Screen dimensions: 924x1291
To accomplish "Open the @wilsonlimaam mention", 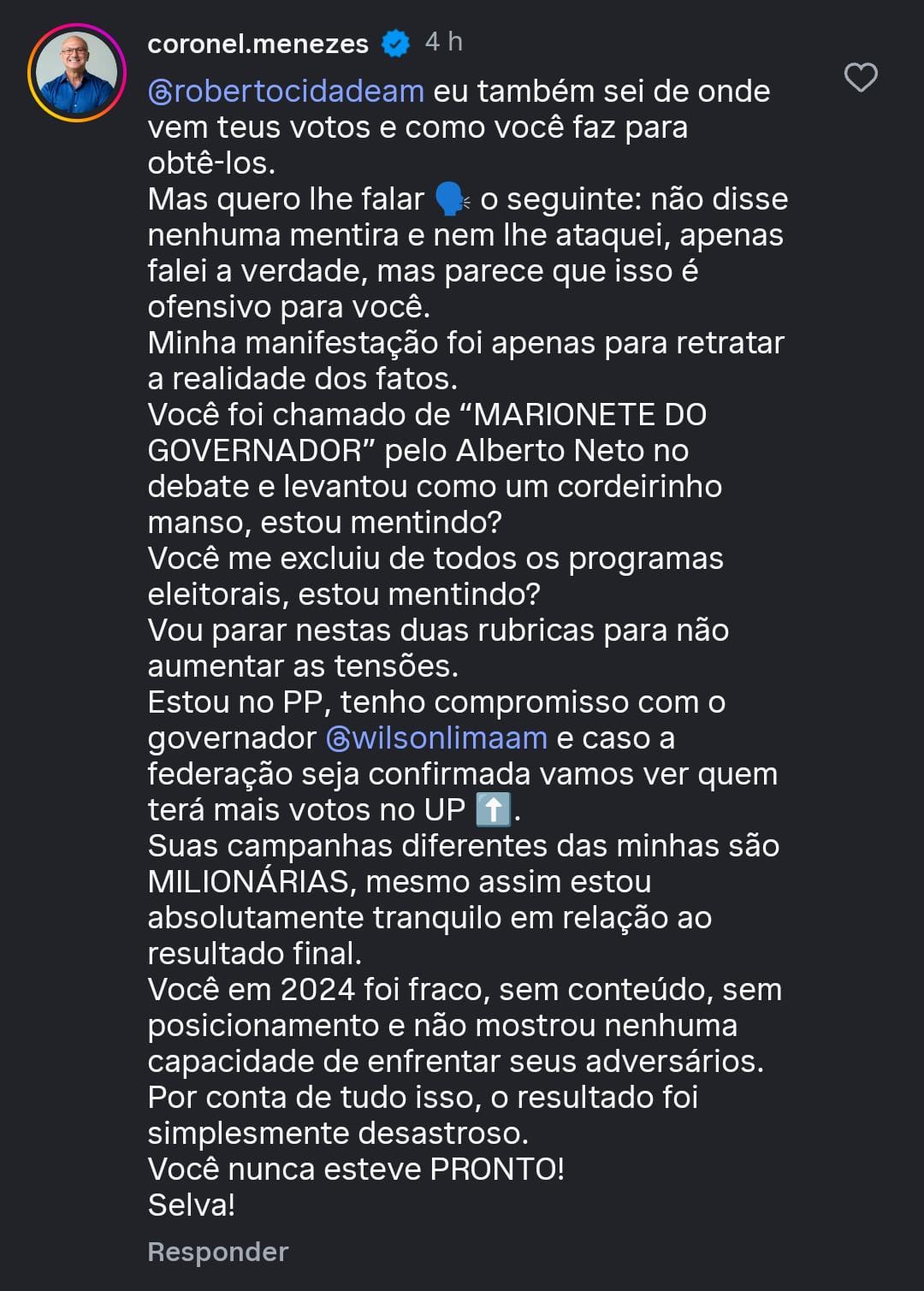I will click(437, 738).
